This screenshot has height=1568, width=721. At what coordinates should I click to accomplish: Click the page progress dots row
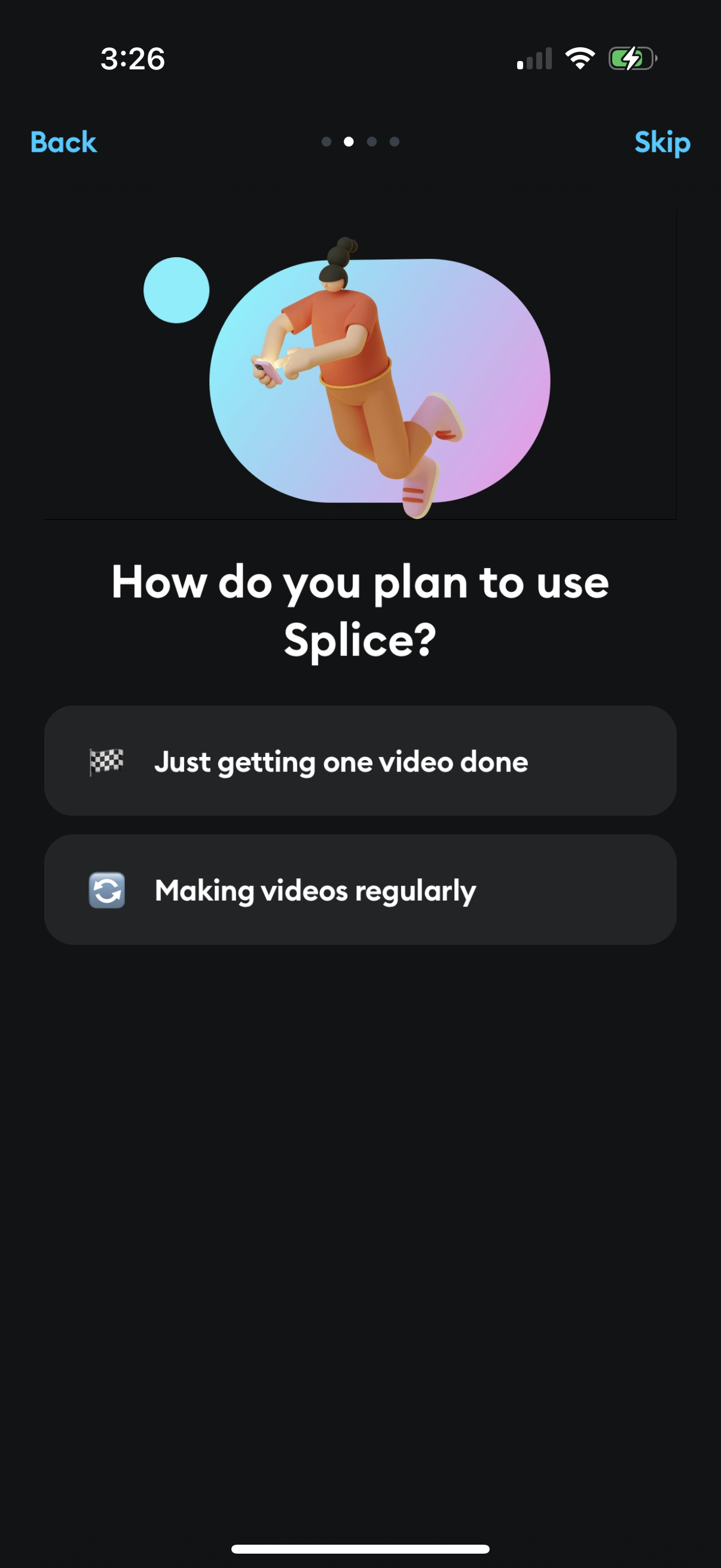(359, 141)
